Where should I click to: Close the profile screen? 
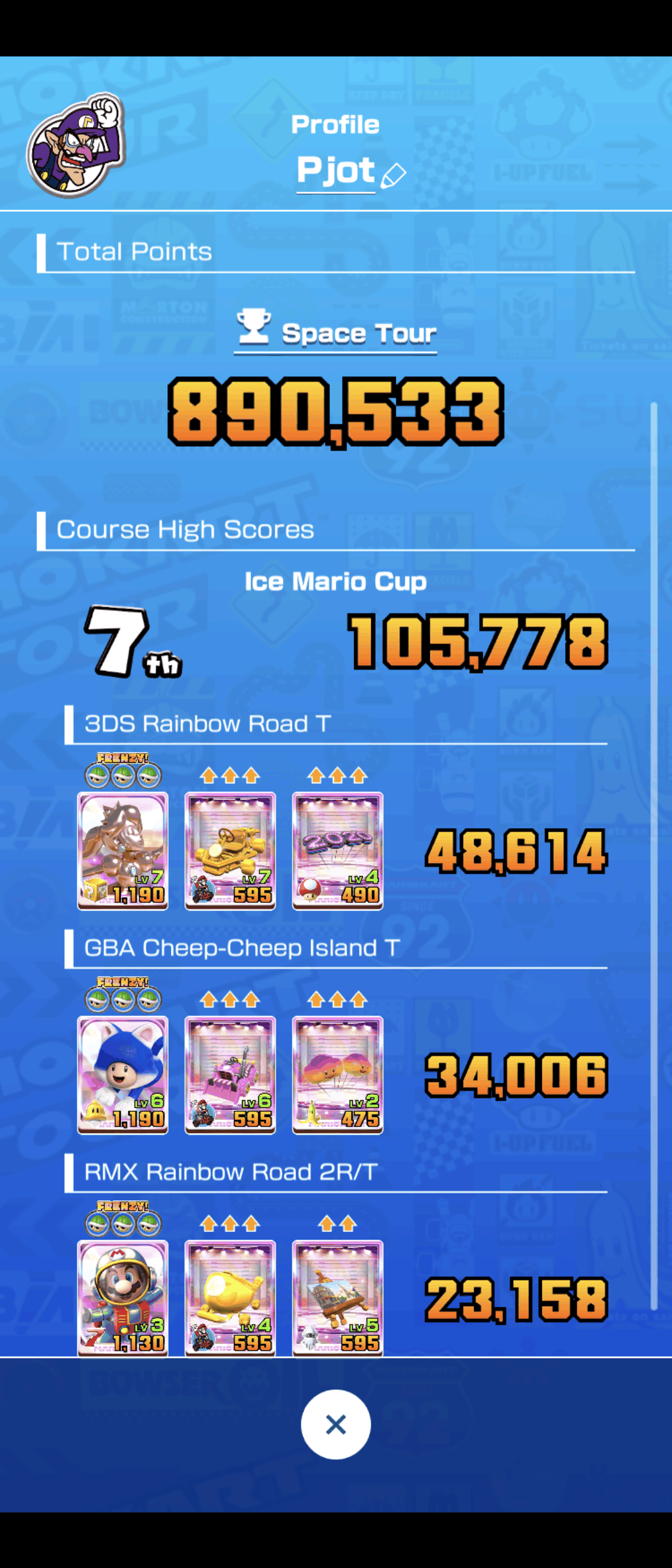click(335, 1424)
